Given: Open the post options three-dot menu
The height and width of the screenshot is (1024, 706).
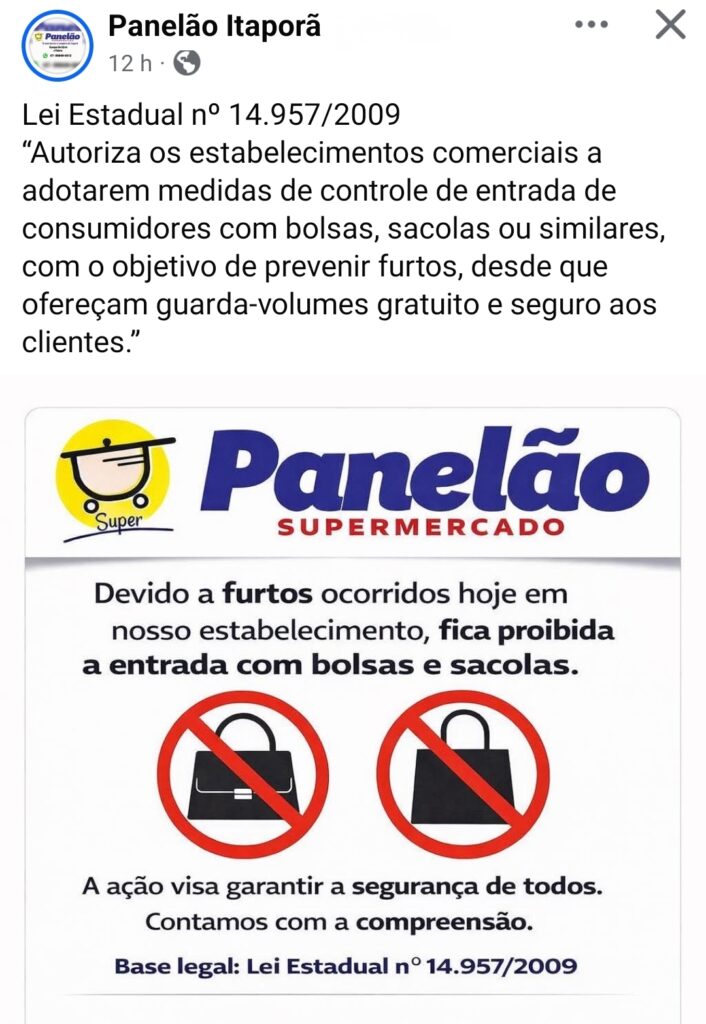Looking at the screenshot, I should (x=592, y=25).
